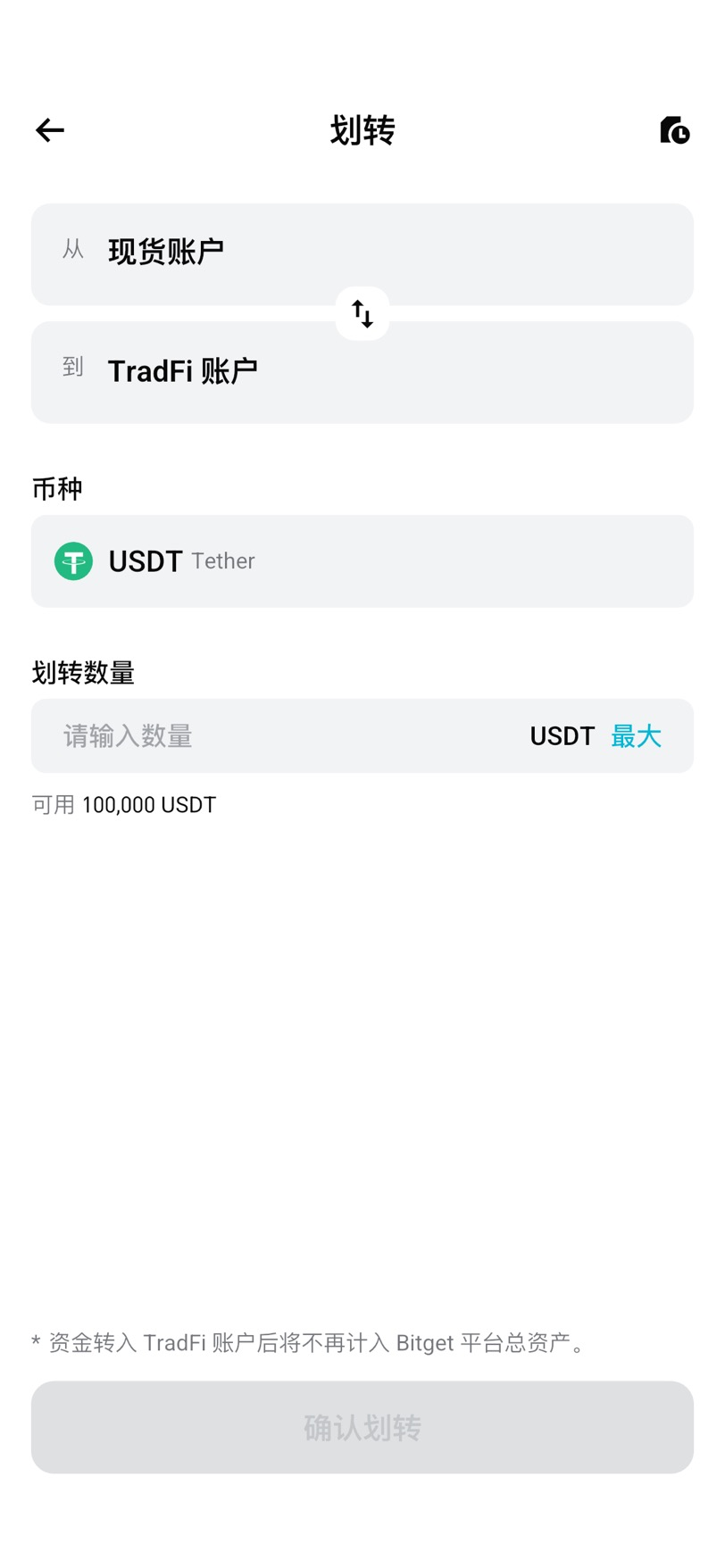Click the back arrow to exit transfer page
The width and height of the screenshot is (725, 1568).
49,130
